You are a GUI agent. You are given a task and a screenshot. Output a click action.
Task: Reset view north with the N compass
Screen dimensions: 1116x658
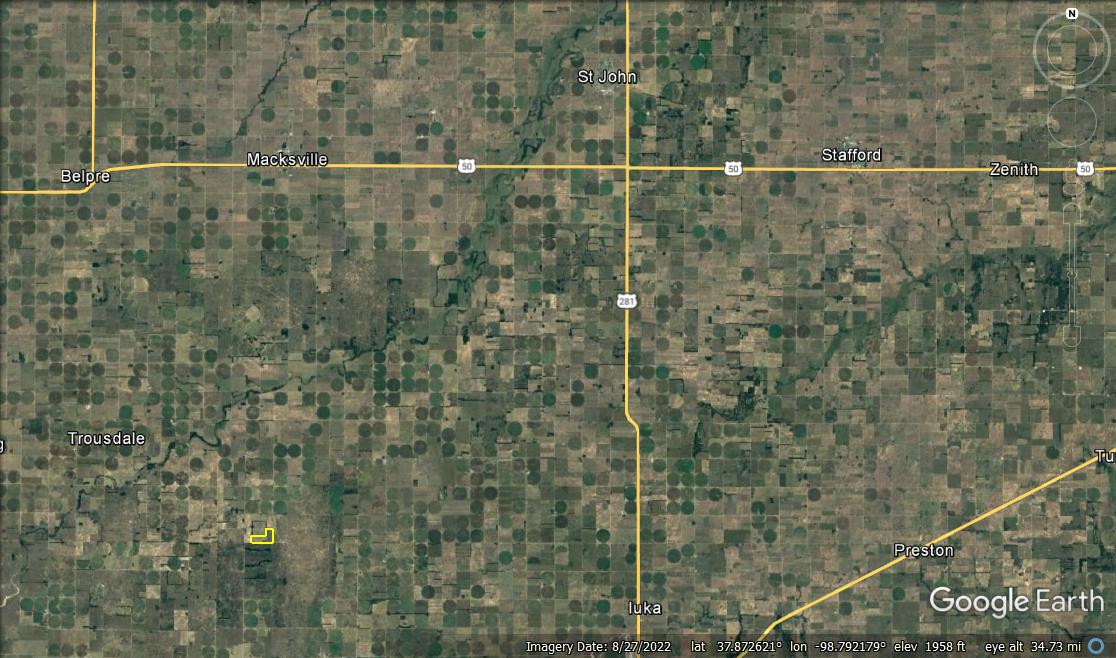[x=1072, y=14]
